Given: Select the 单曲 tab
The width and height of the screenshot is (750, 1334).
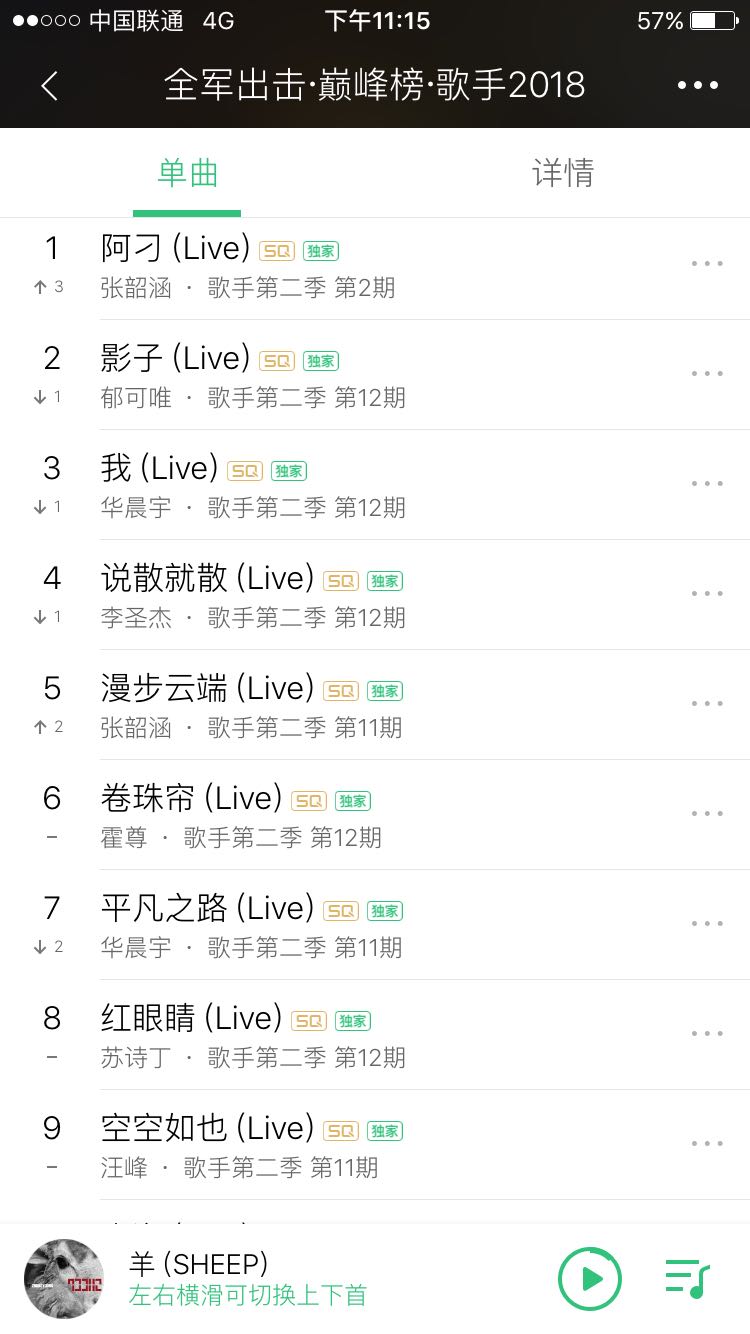Looking at the screenshot, I should 188,174.
